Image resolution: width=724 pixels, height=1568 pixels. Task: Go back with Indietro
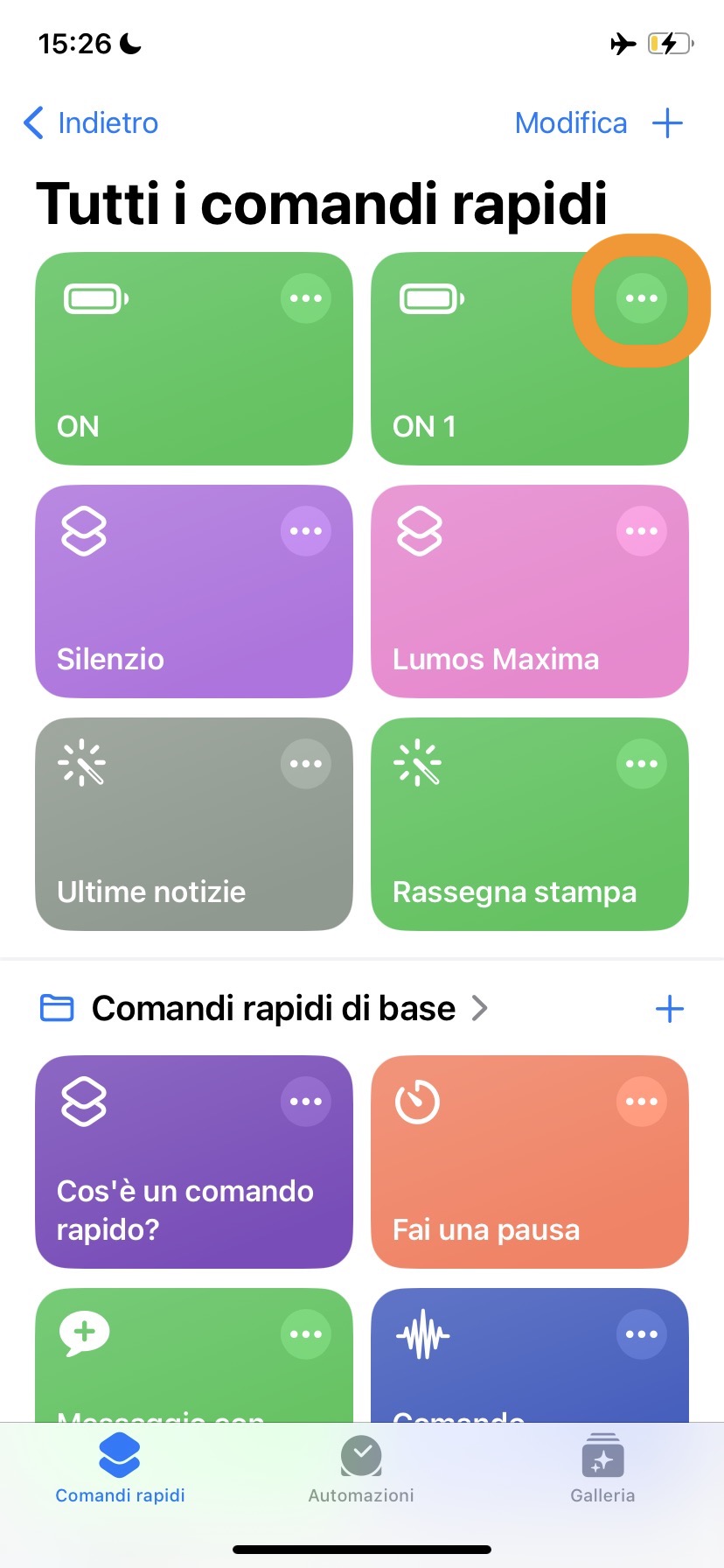point(92,123)
